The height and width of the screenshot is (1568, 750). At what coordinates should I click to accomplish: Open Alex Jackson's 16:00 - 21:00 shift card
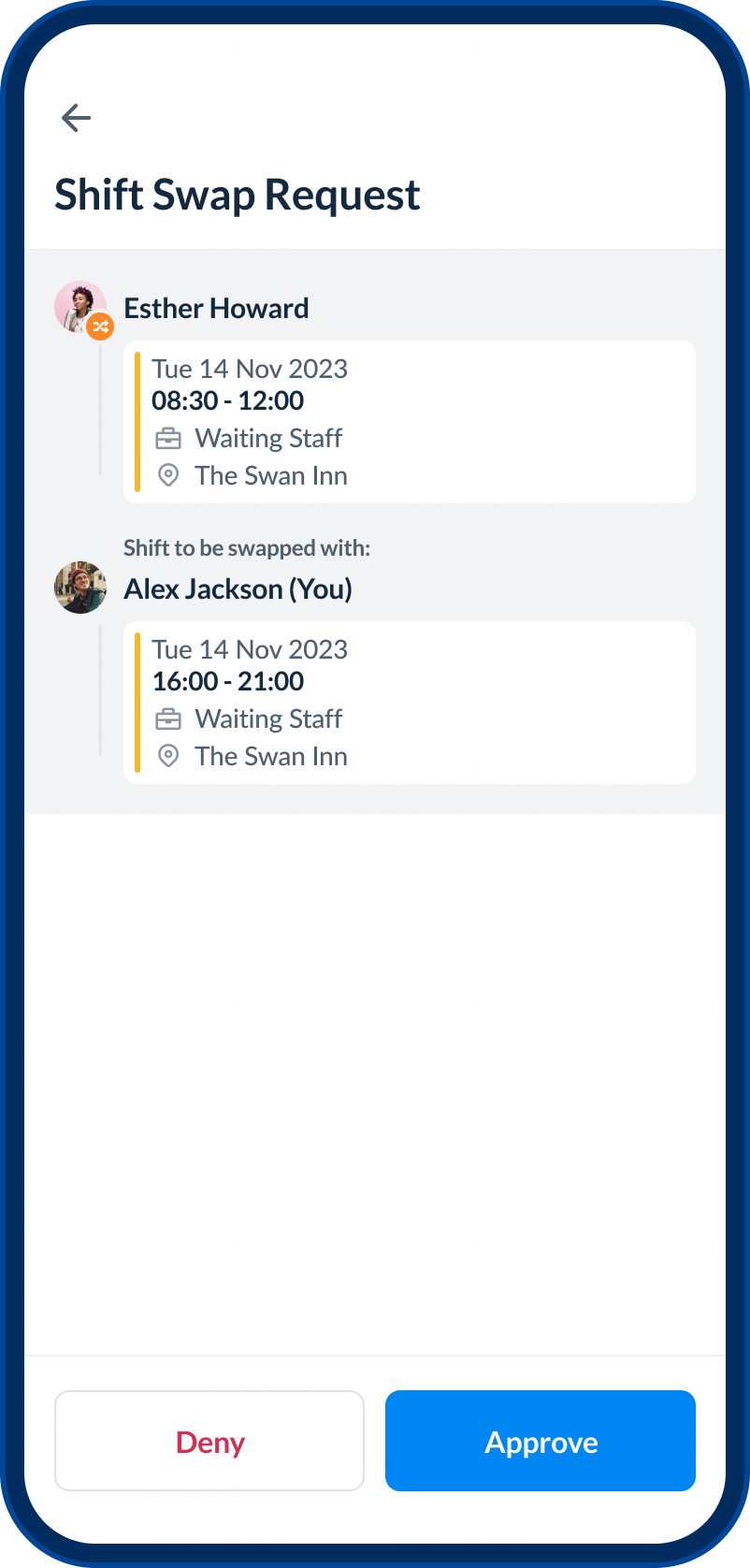click(x=410, y=703)
